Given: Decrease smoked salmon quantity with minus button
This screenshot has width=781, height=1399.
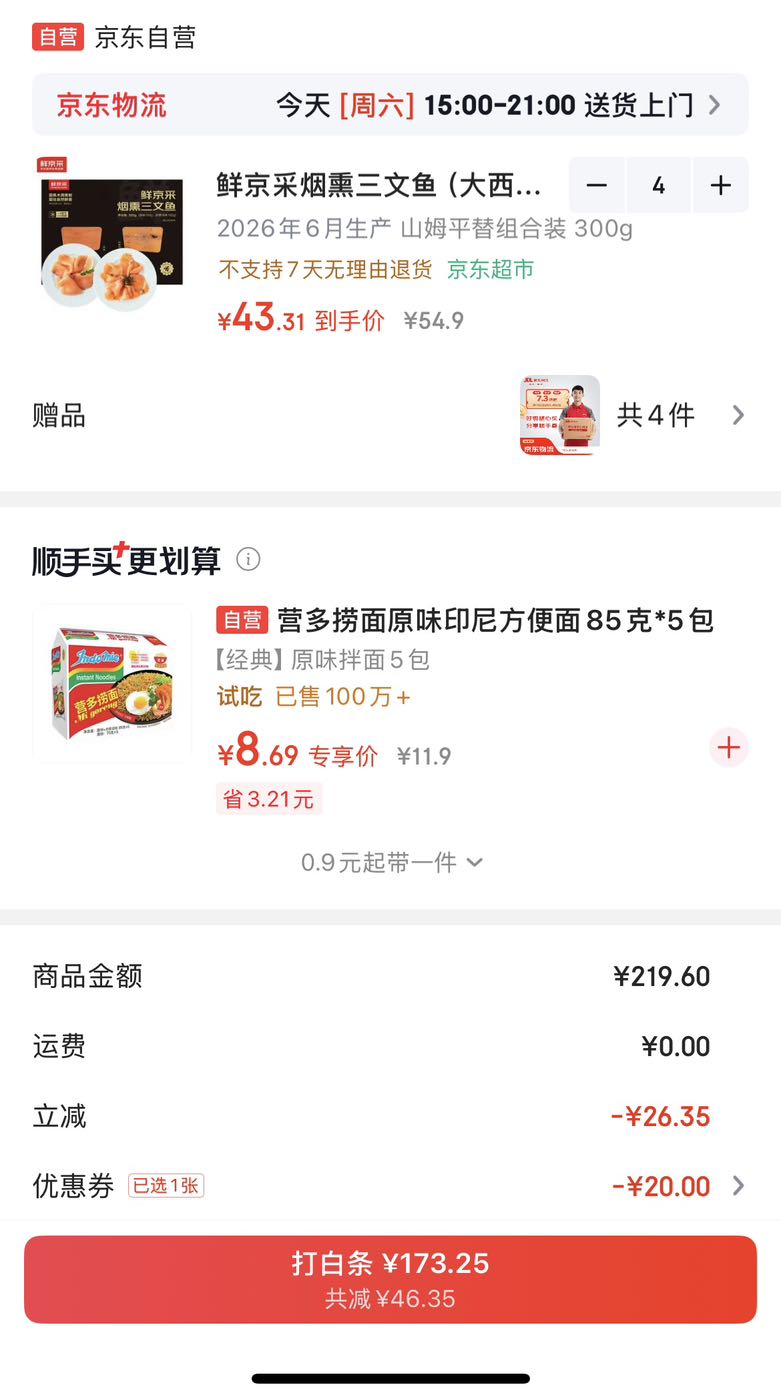Looking at the screenshot, I should point(597,185).
